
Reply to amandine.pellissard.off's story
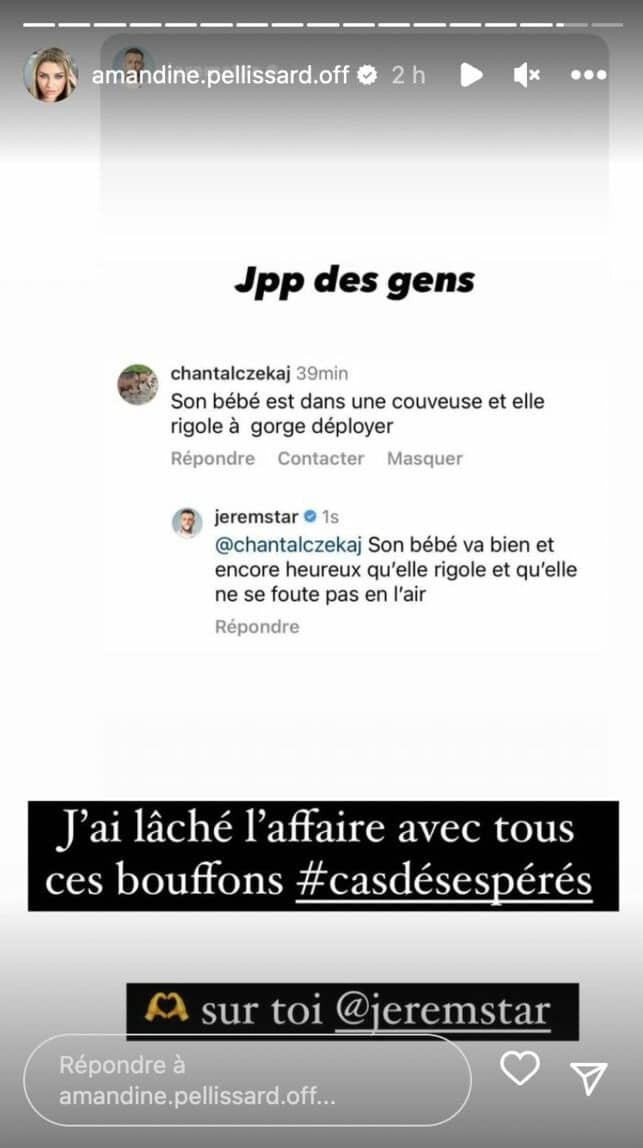[x=246, y=1080]
